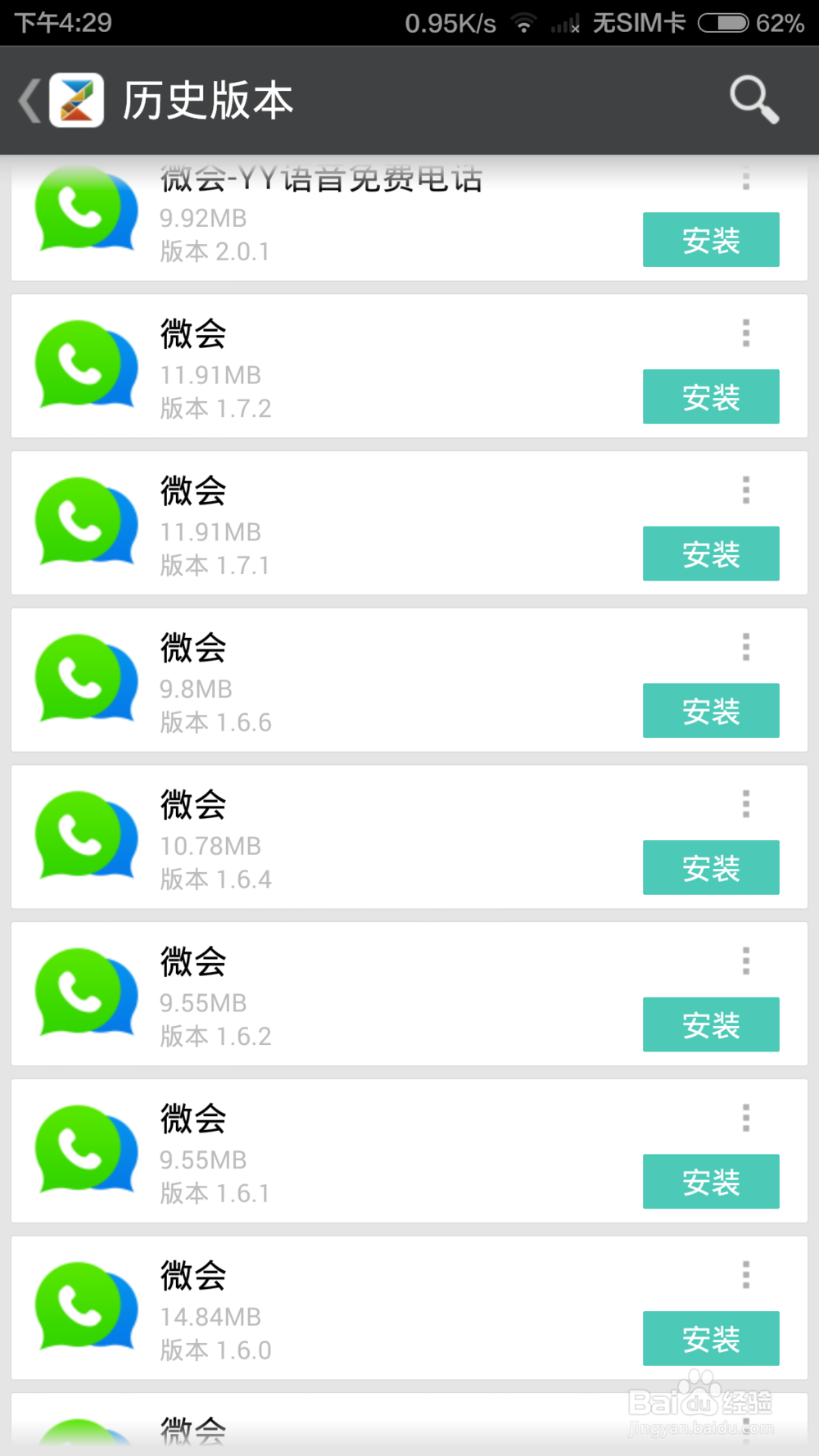819x1456 pixels.
Task: Expand options menu for version 1.6.4 entry
Action: 746,803
